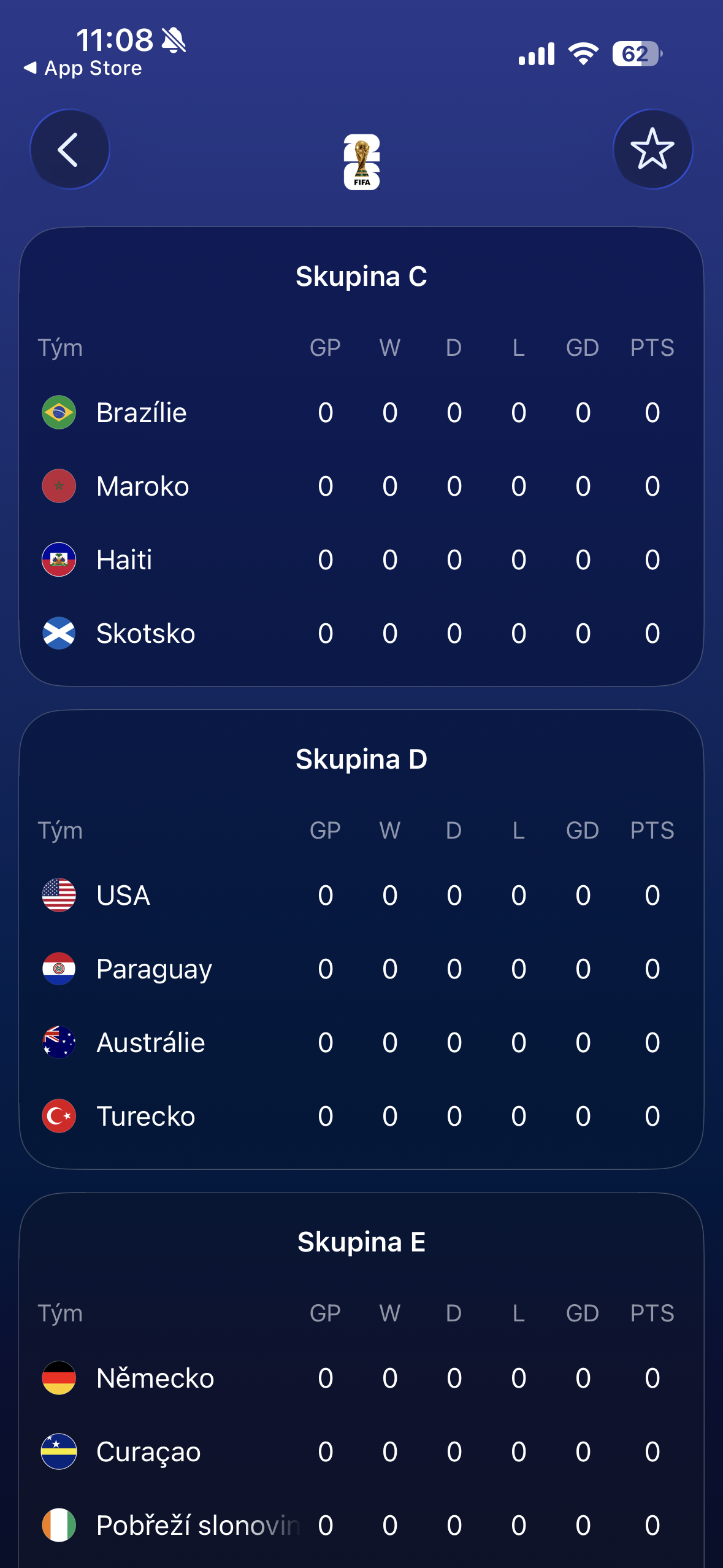
Task: Go back to the previous screen
Action: [69, 149]
